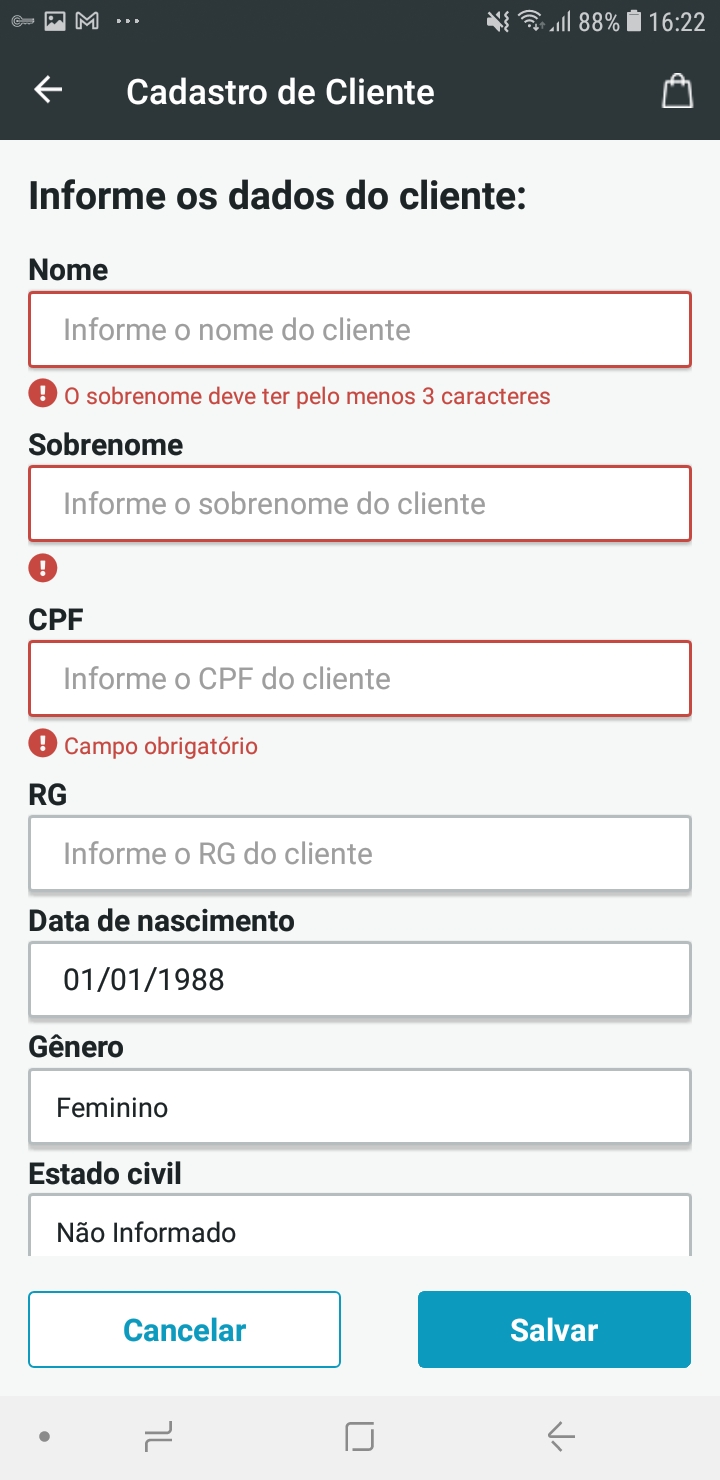Open recent apps from the navigation bar
This screenshot has width=720, height=1480.
pyautogui.click(x=158, y=1437)
